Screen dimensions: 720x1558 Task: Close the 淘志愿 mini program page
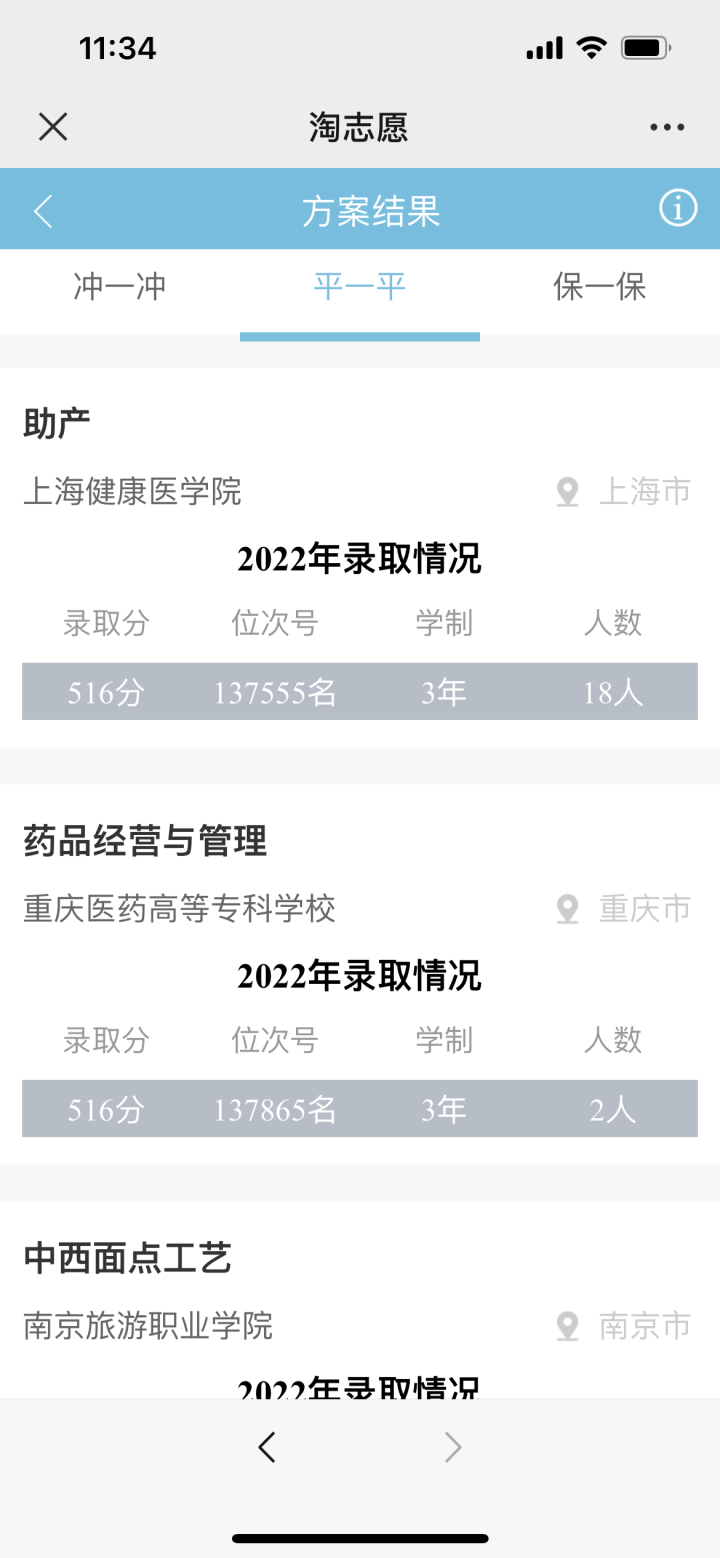click(x=53, y=127)
